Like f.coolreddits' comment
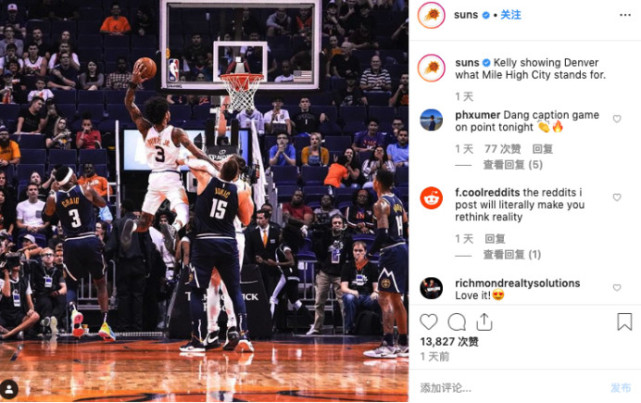The height and width of the screenshot is (403, 641). (617, 197)
